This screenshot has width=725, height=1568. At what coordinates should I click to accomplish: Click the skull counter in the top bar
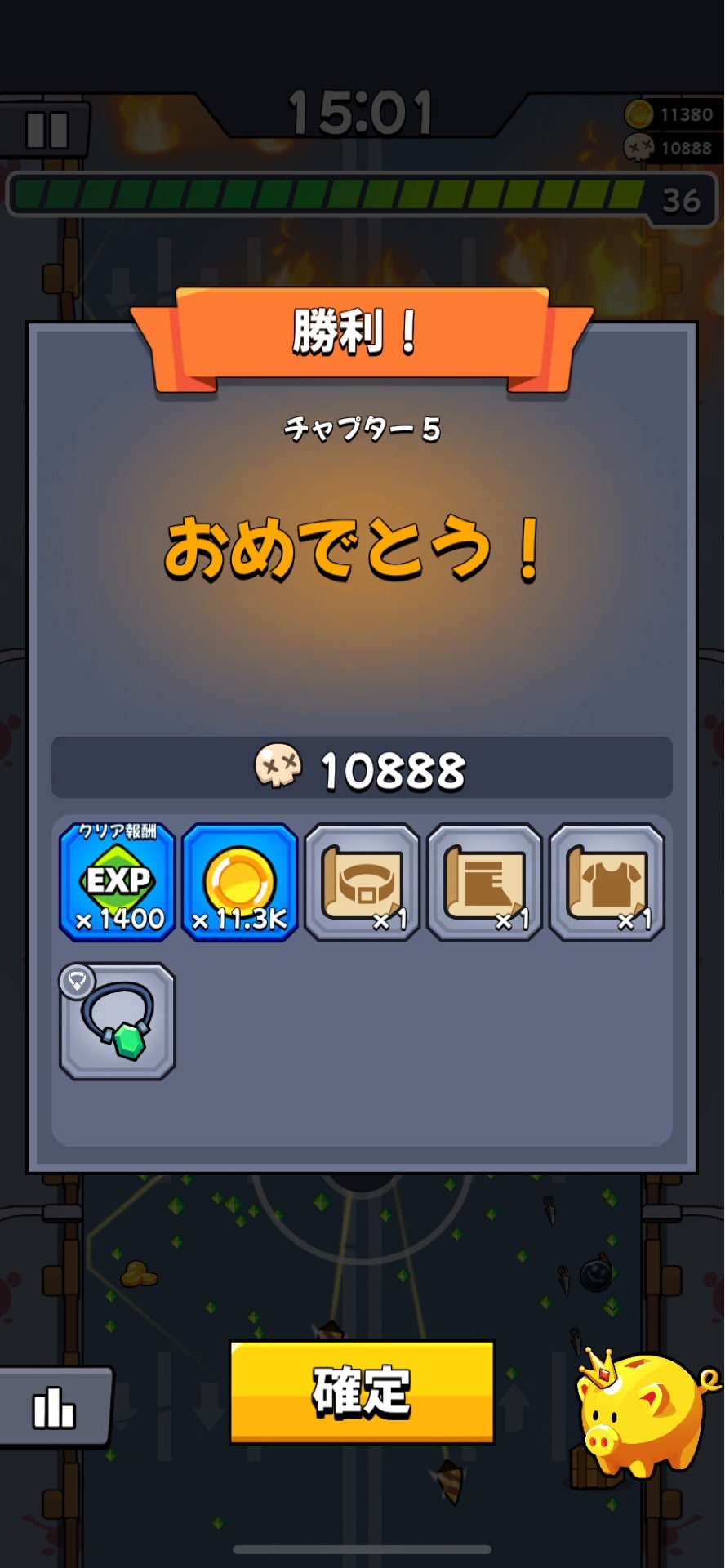click(x=643, y=149)
